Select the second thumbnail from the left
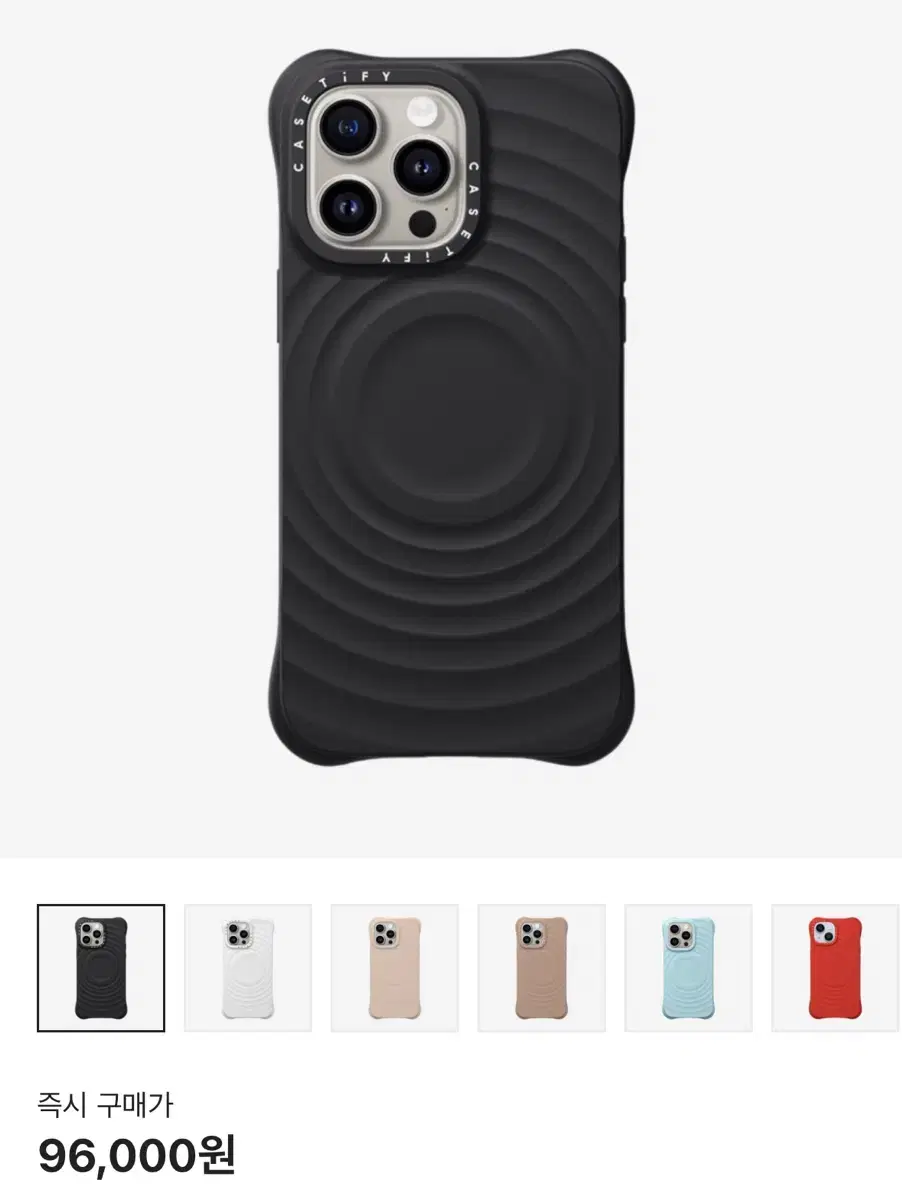The width and height of the screenshot is (902, 1200). [x=246, y=967]
